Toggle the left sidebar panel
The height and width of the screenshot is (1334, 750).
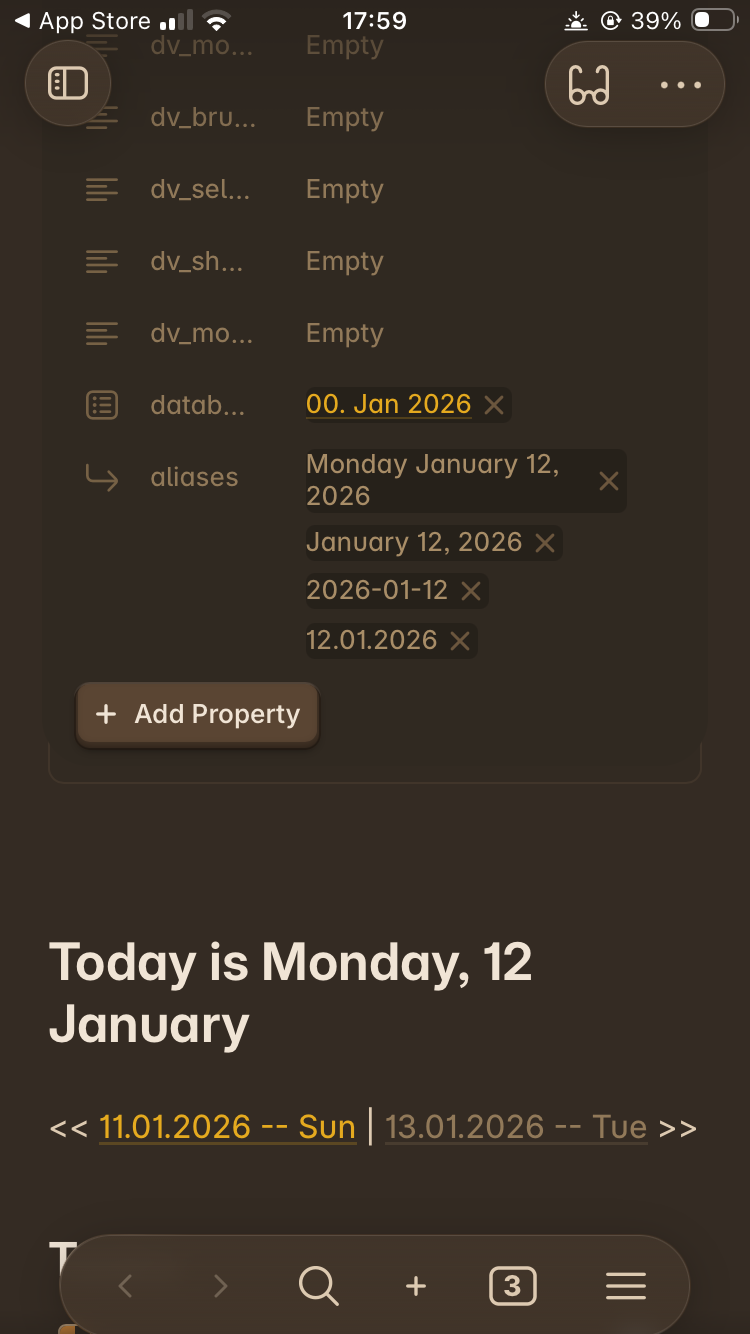[68, 83]
